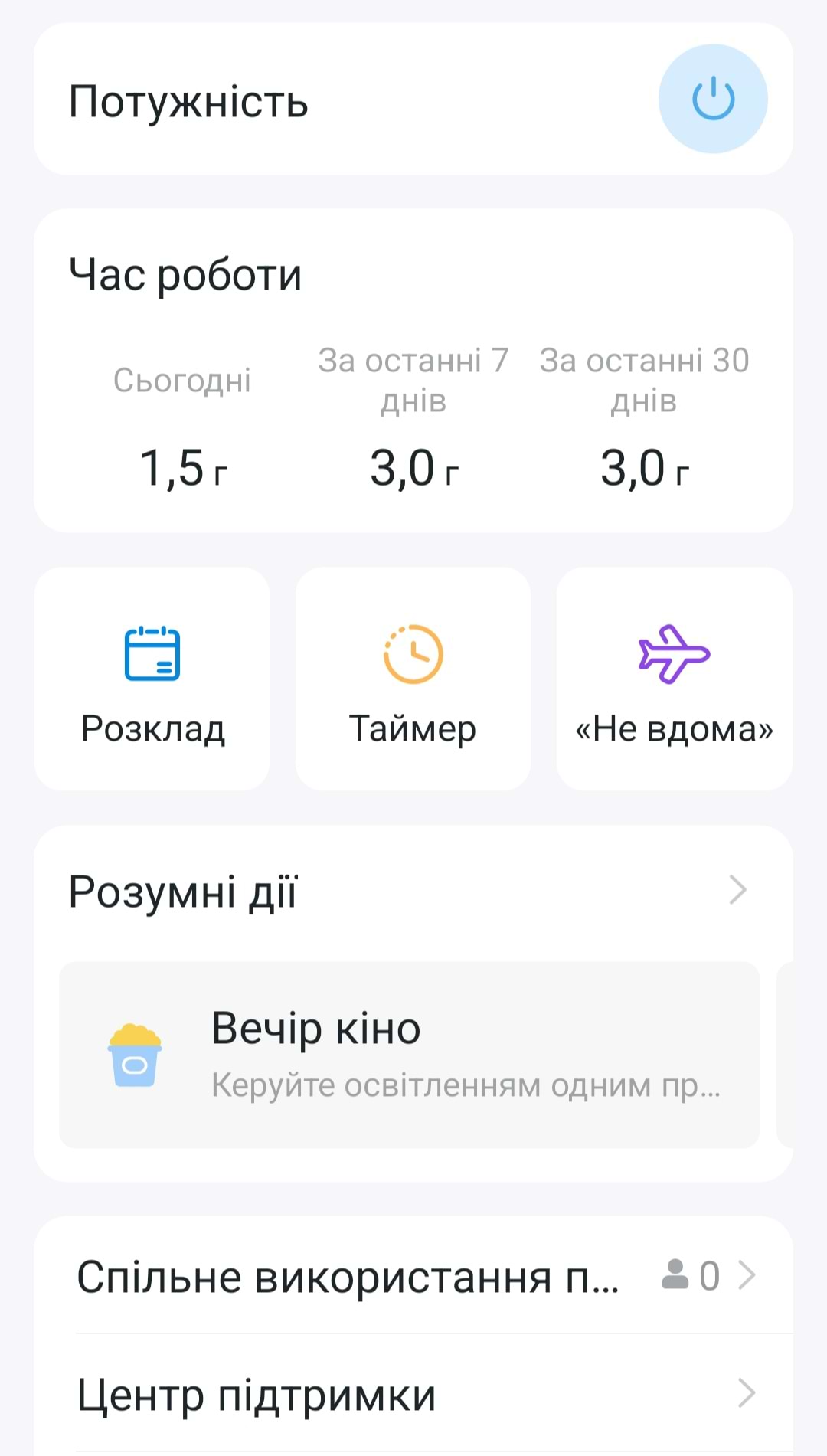
Task: Open the Вечір кіно smart action
Action: pos(409,1055)
